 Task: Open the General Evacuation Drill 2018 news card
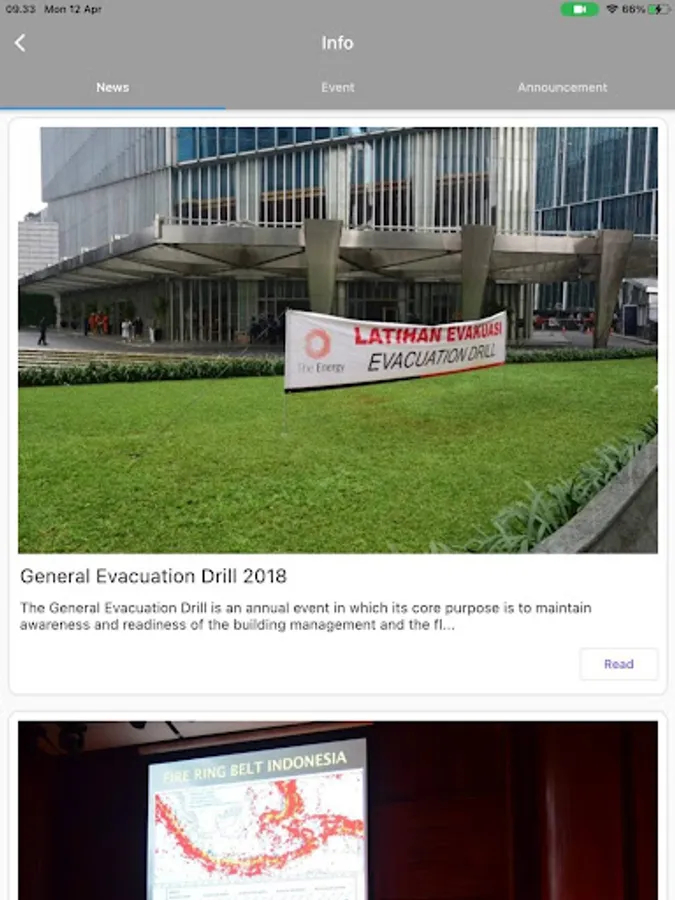[338, 406]
